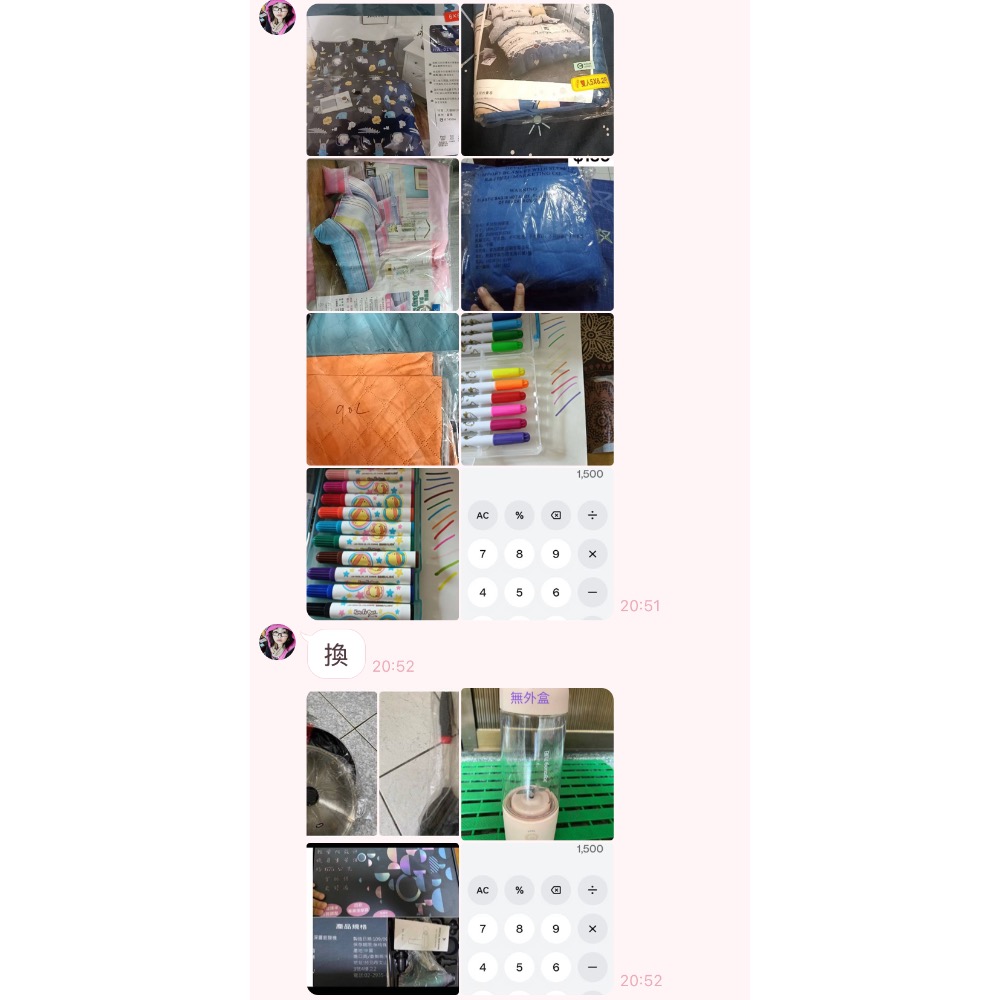View the pot and cable photo
This screenshot has width=1000, height=1000.
point(382,764)
